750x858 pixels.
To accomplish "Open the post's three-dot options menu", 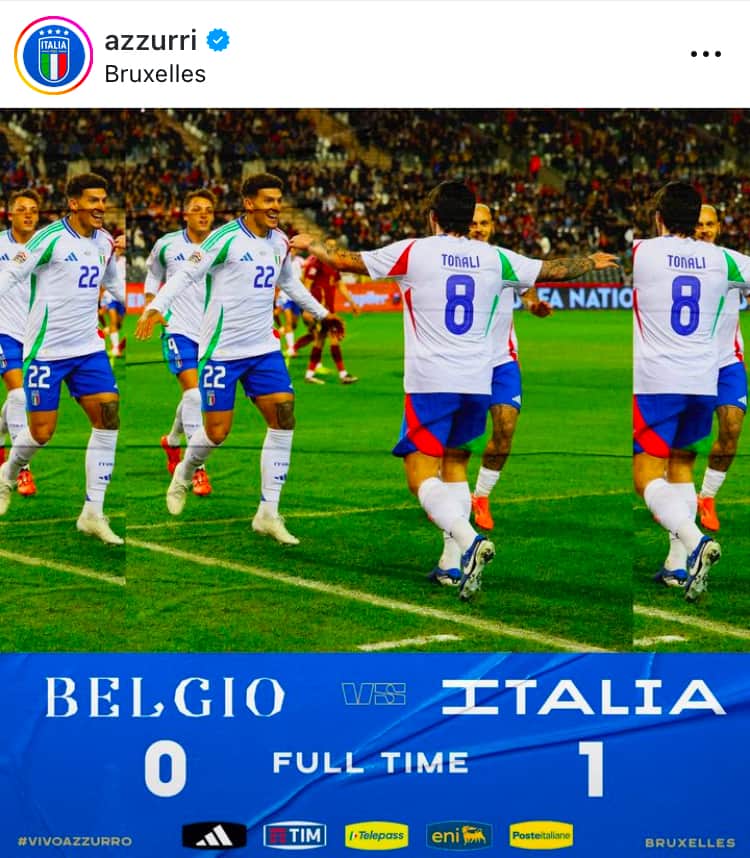I will 705,54.
